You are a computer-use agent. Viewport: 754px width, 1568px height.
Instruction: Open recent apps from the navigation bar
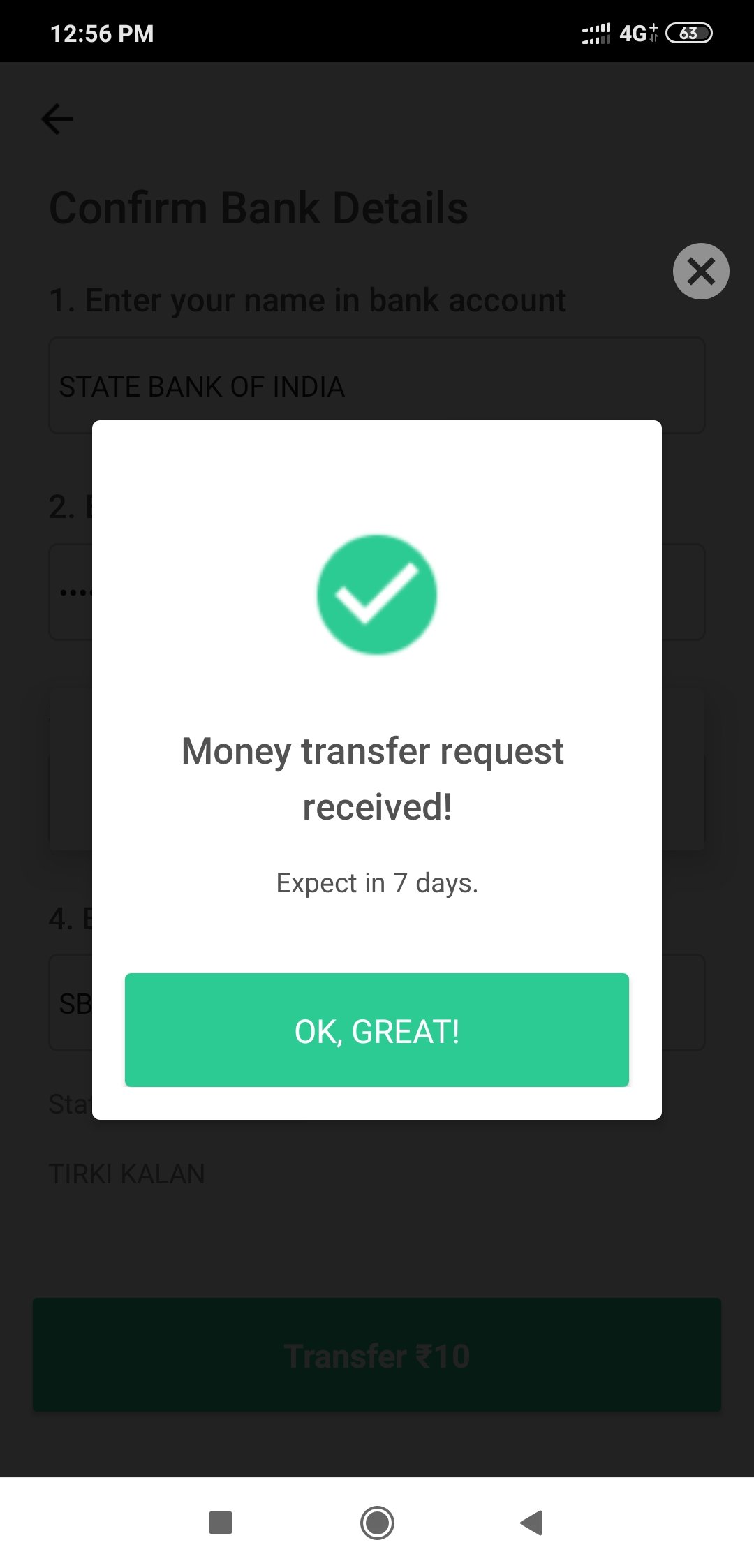coord(221,1523)
